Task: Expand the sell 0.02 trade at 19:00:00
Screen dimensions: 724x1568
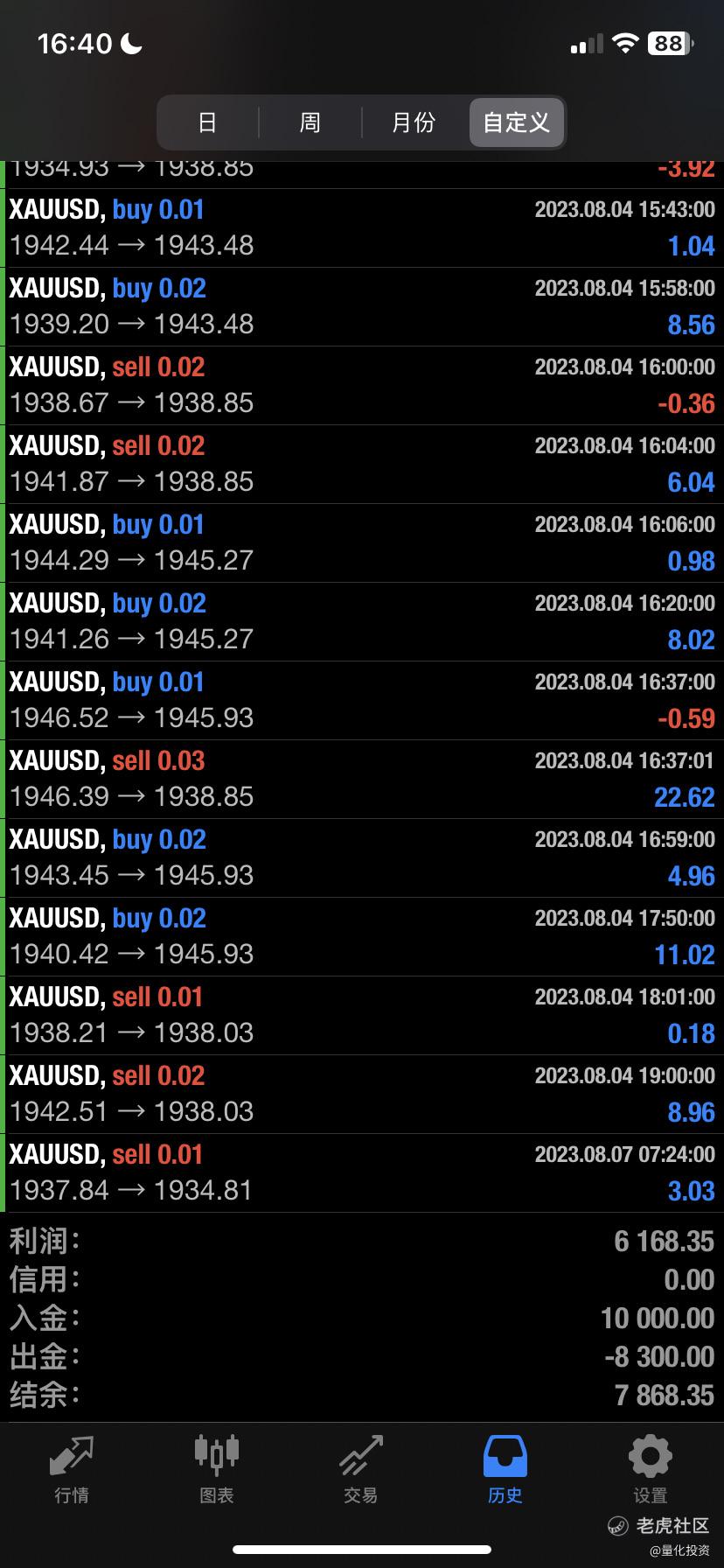Action: point(362,1094)
